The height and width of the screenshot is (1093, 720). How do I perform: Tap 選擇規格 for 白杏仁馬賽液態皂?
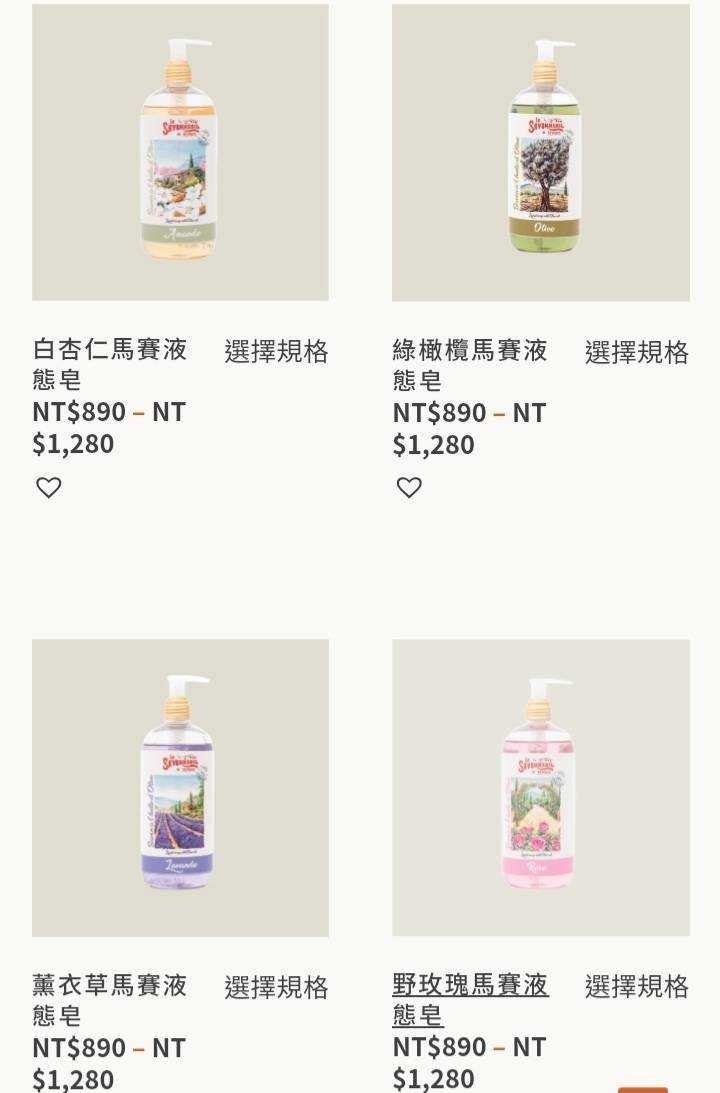coord(276,351)
